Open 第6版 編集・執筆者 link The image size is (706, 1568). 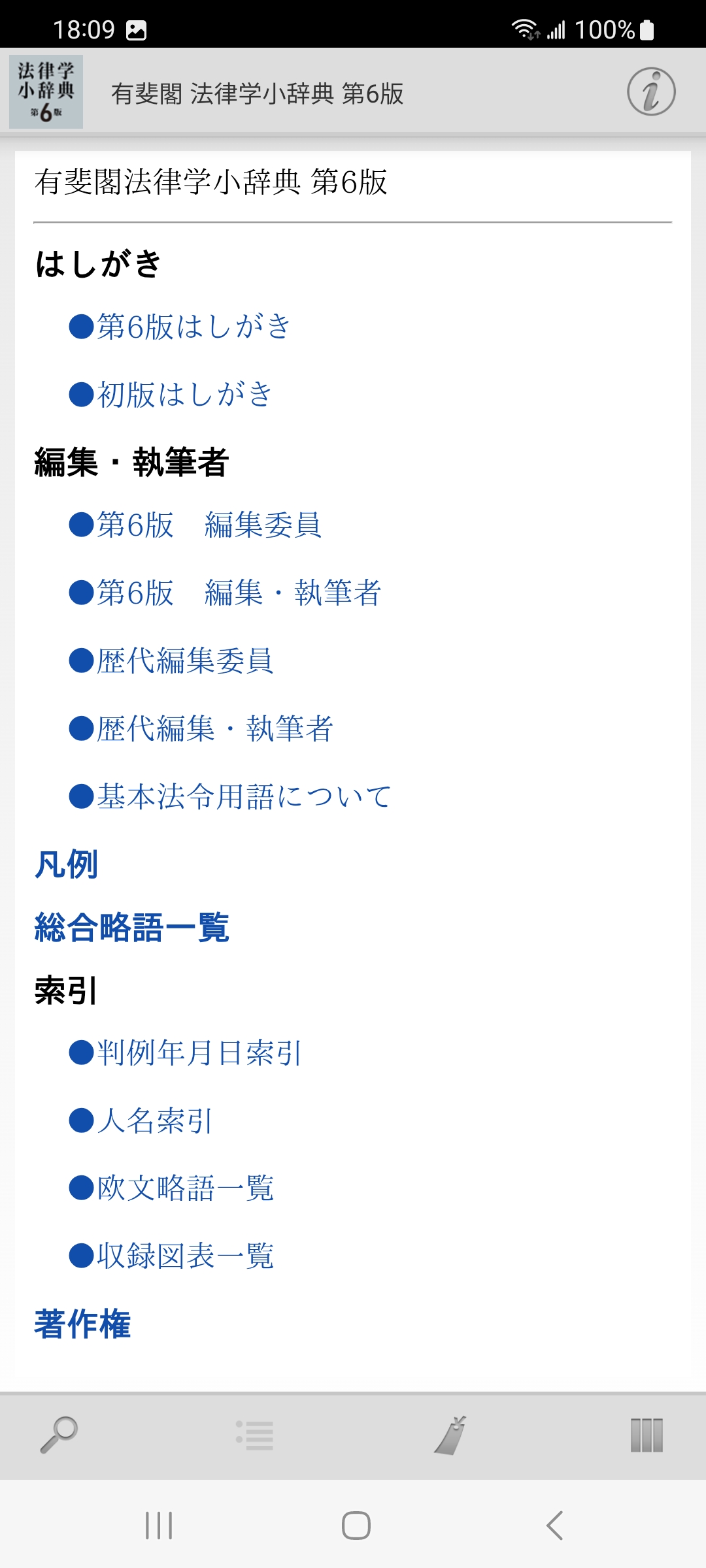[x=239, y=593]
